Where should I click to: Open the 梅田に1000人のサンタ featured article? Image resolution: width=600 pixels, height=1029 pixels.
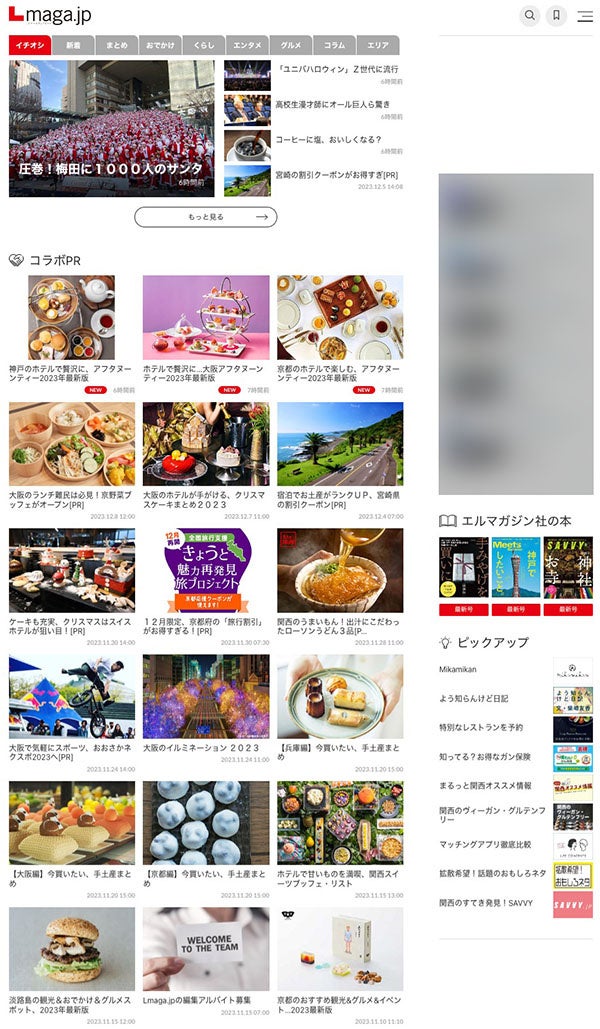pyautogui.click(x=111, y=128)
